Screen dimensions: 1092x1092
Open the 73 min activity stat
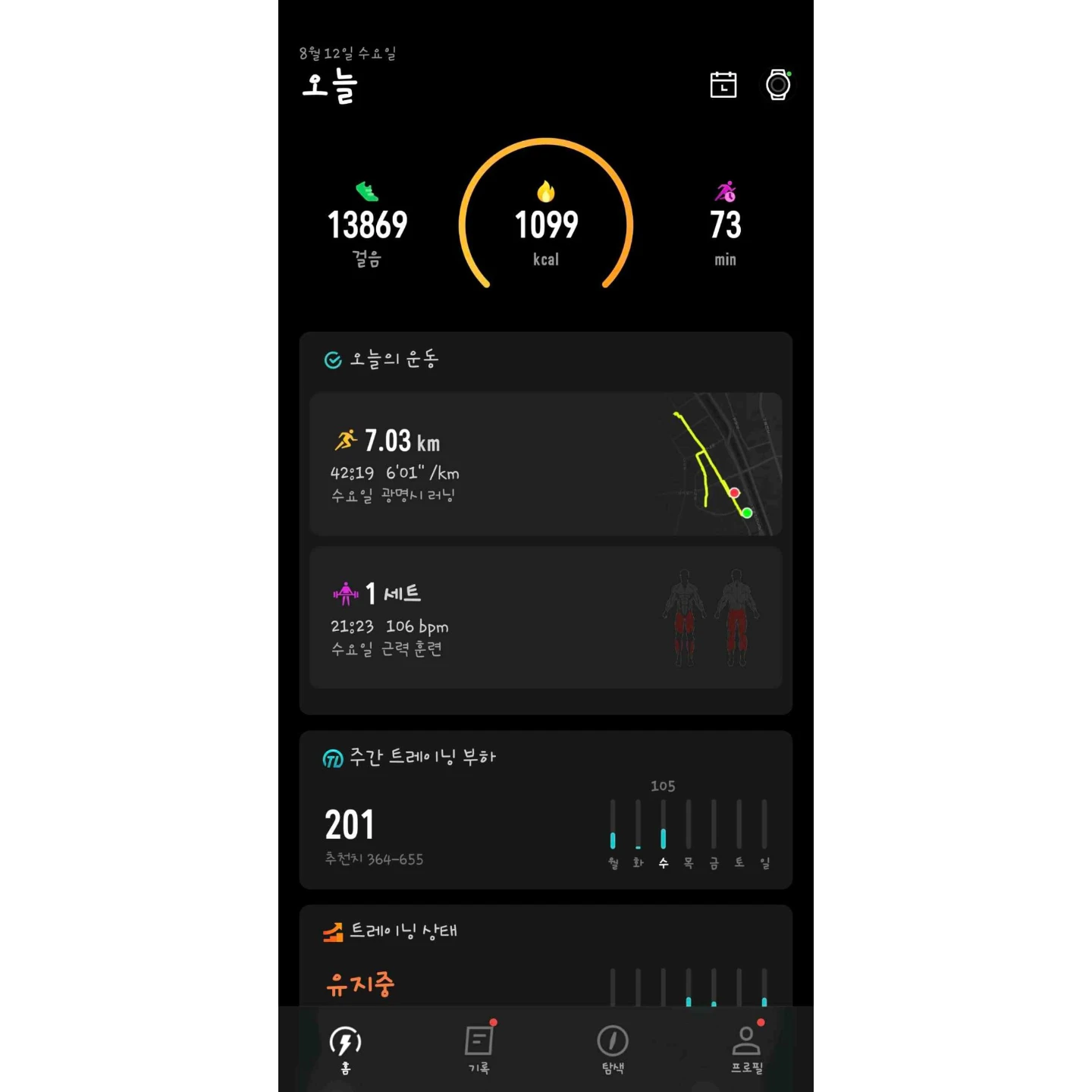(726, 224)
